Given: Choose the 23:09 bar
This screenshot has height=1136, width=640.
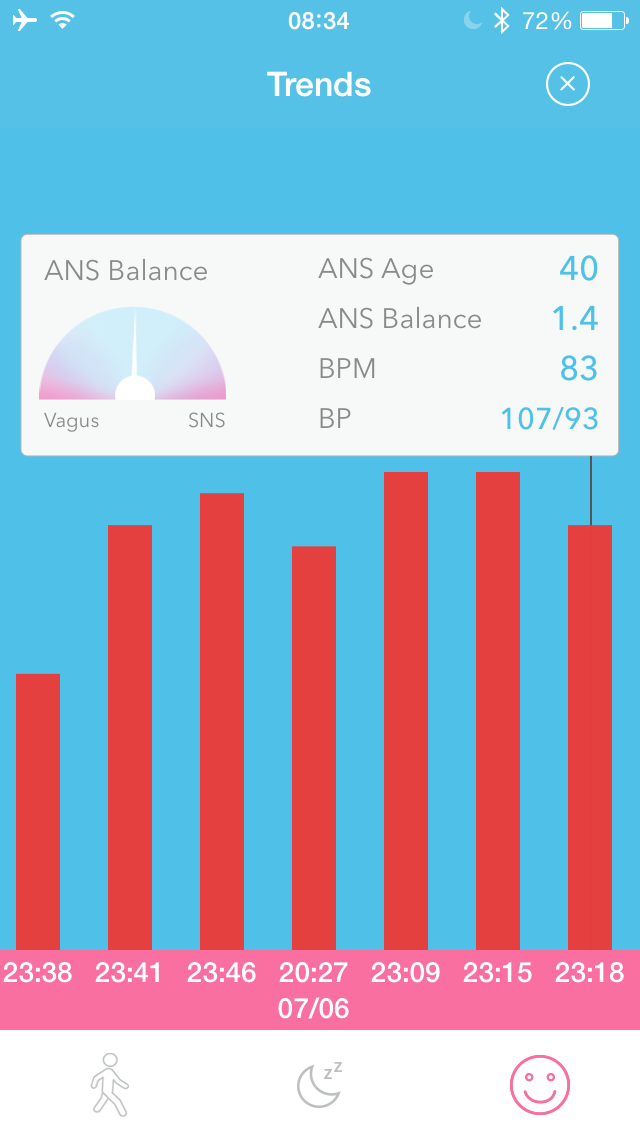Looking at the screenshot, I should 406,710.
